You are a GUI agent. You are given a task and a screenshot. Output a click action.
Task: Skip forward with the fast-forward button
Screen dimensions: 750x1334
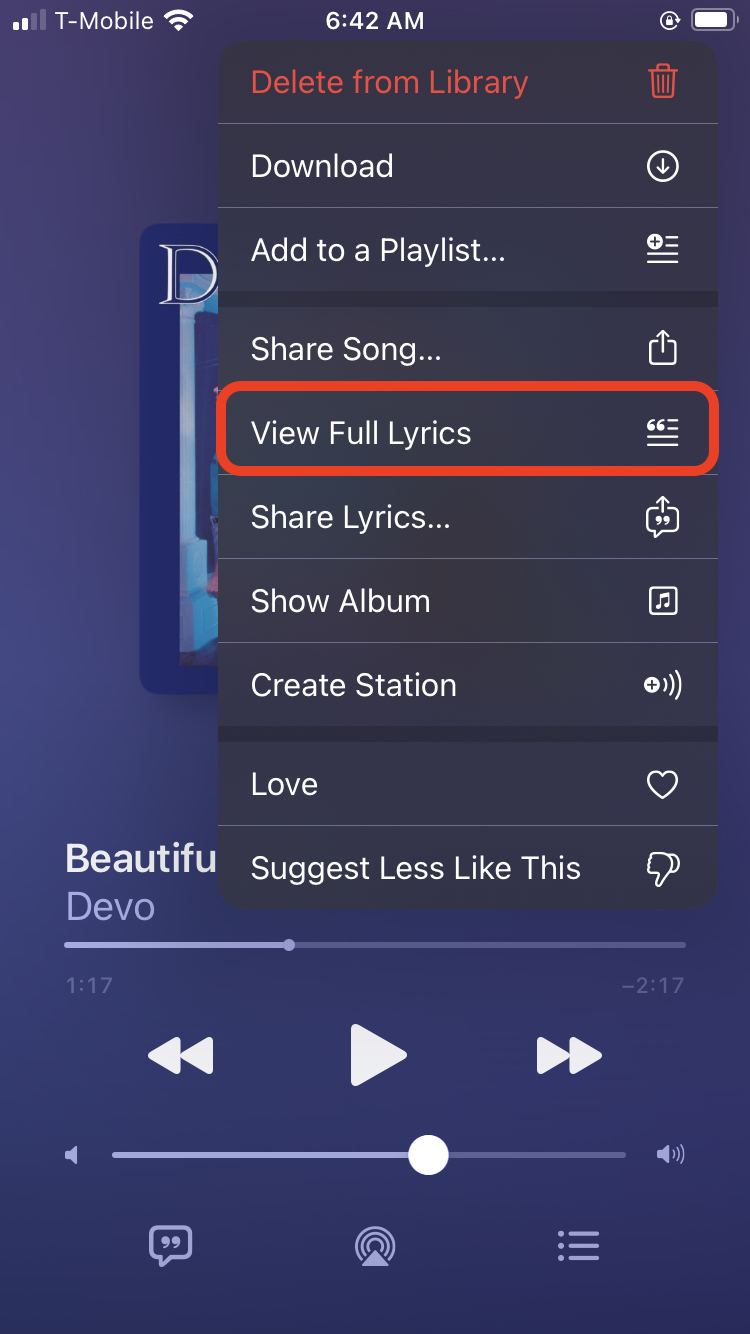(x=568, y=1054)
